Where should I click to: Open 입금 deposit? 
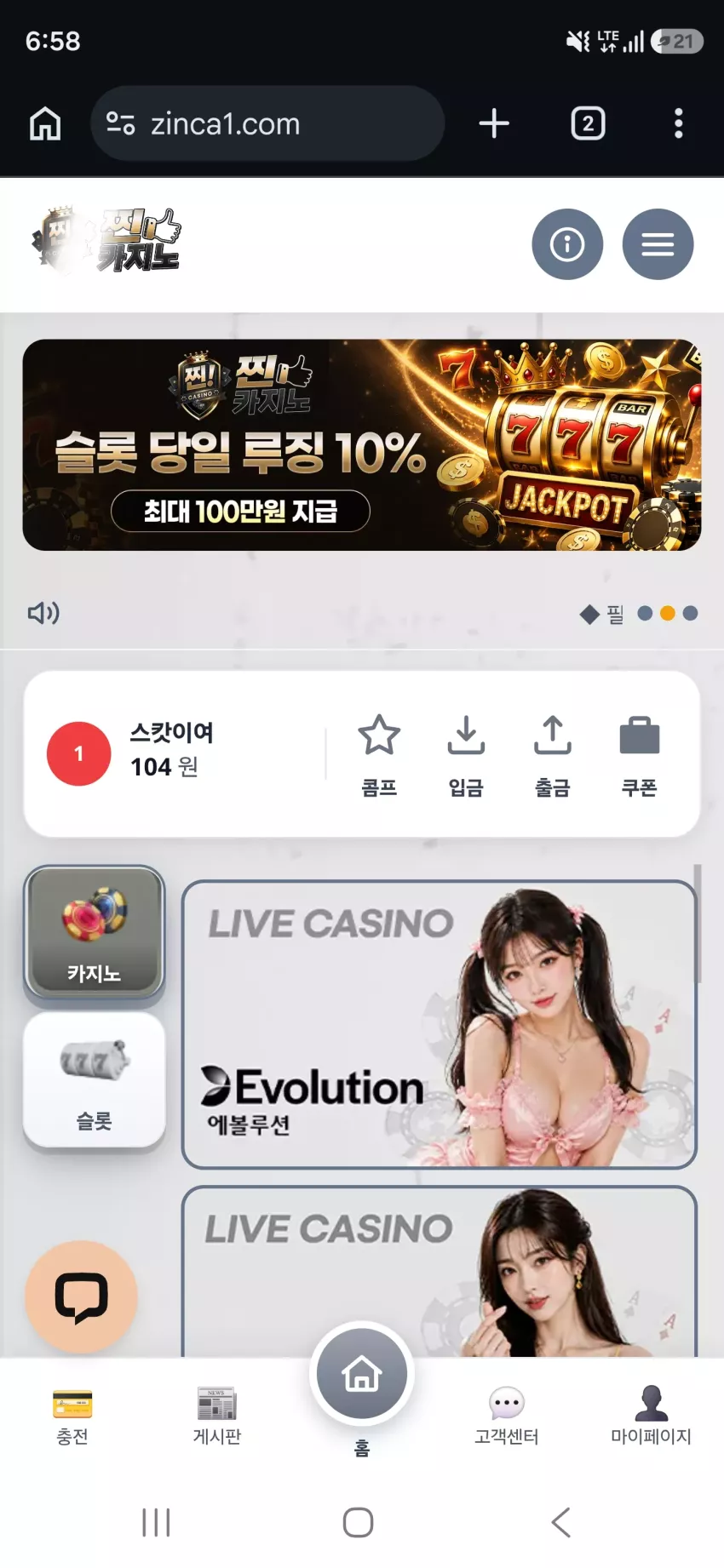tap(466, 755)
